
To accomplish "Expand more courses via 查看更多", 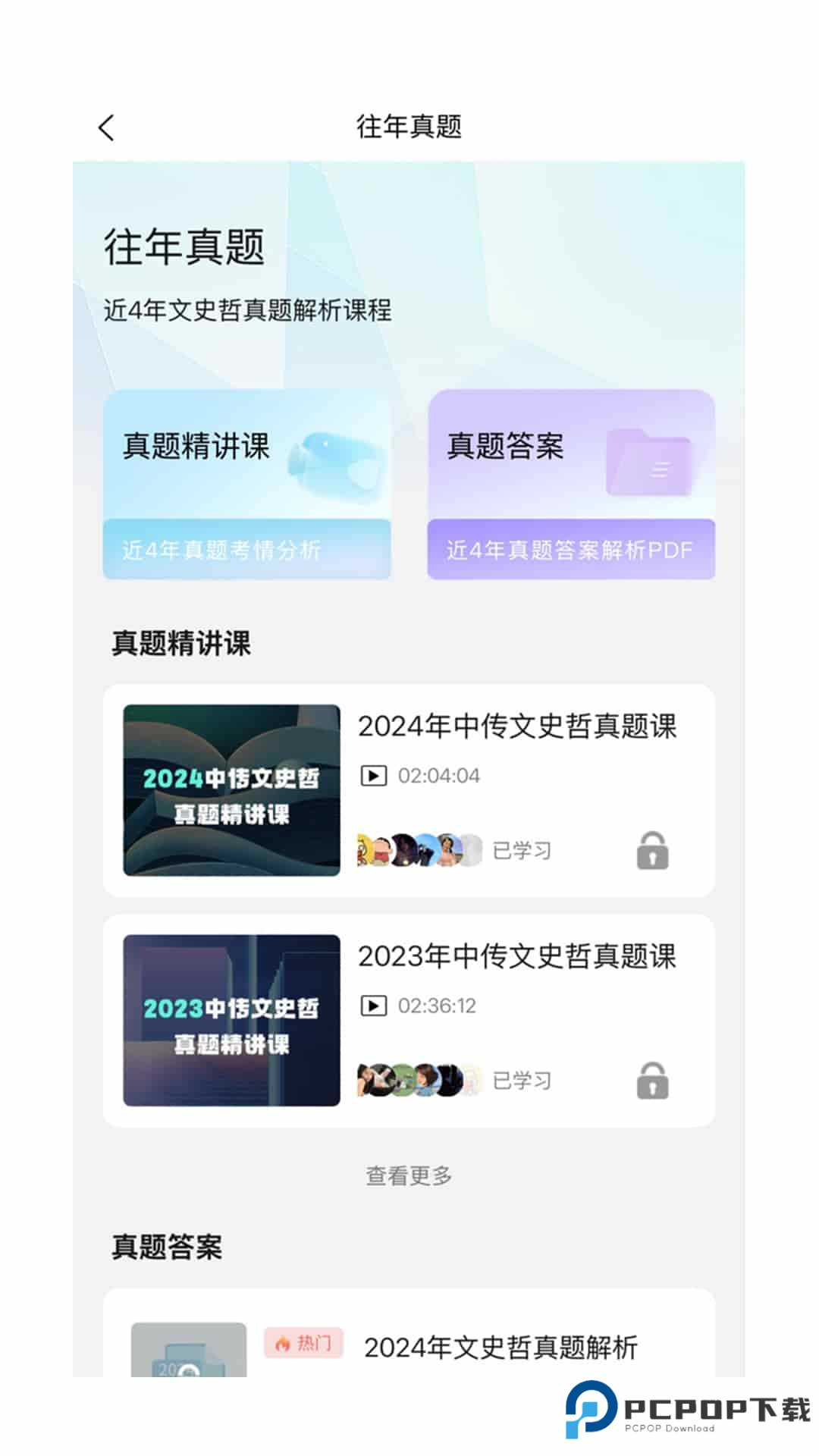I will pyautogui.click(x=409, y=1176).
